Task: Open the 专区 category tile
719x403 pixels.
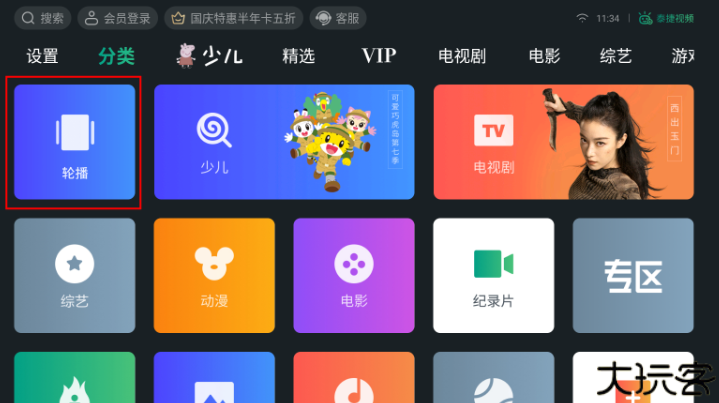Action: coord(633,275)
